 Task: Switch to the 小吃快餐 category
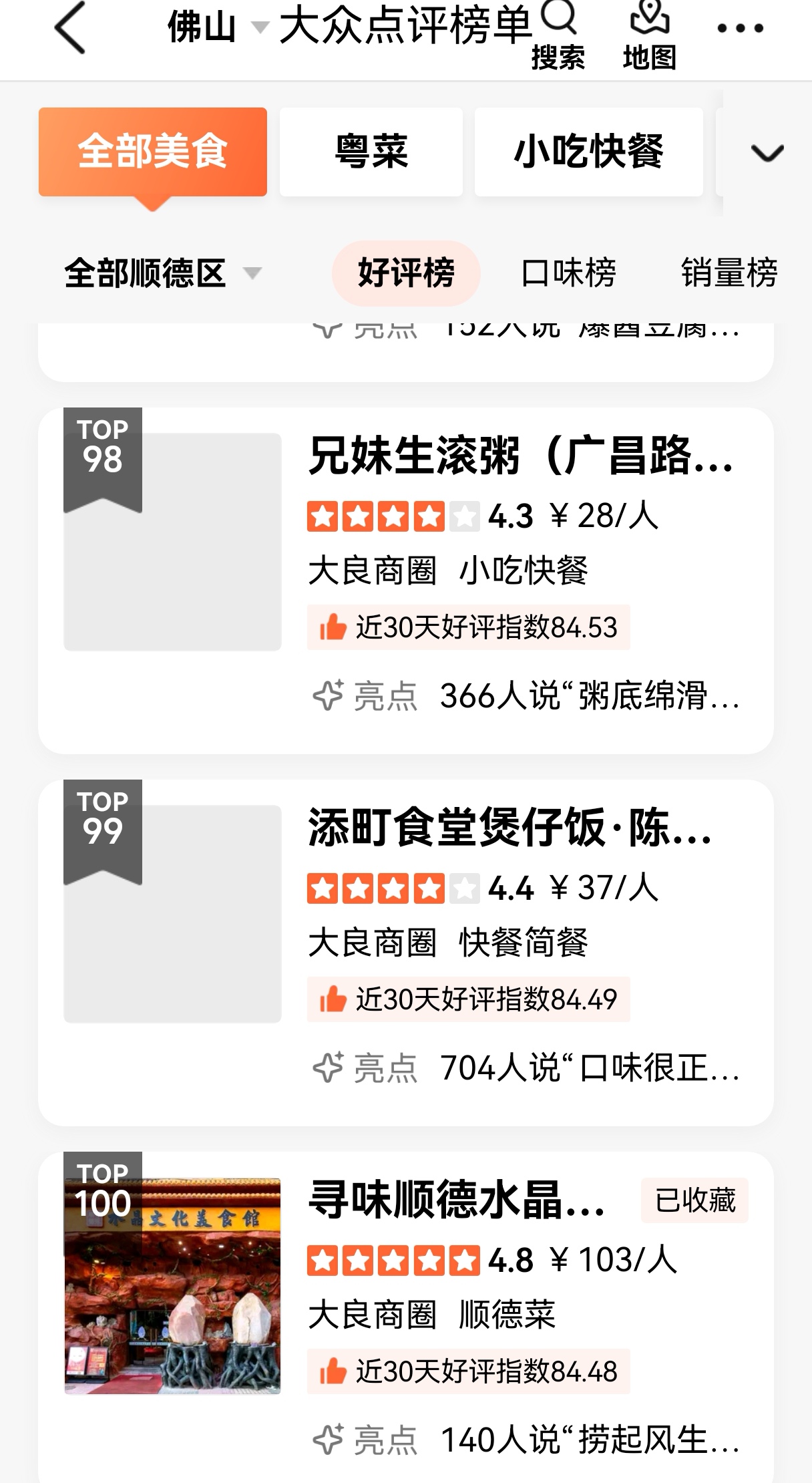point(588,152)
